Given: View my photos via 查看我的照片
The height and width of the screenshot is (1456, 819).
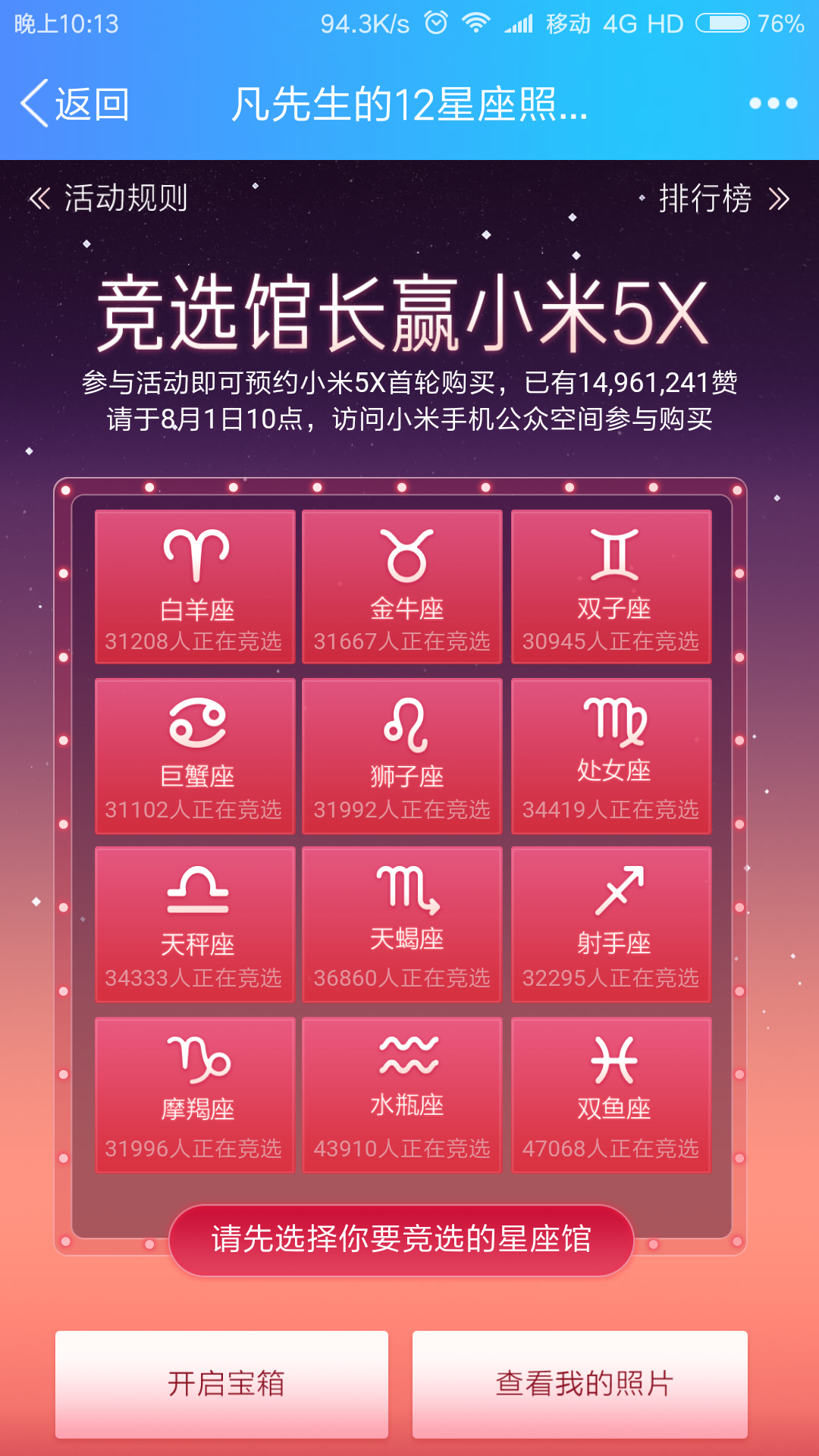Looking at the screenshot, I should tap(580, 1384).
